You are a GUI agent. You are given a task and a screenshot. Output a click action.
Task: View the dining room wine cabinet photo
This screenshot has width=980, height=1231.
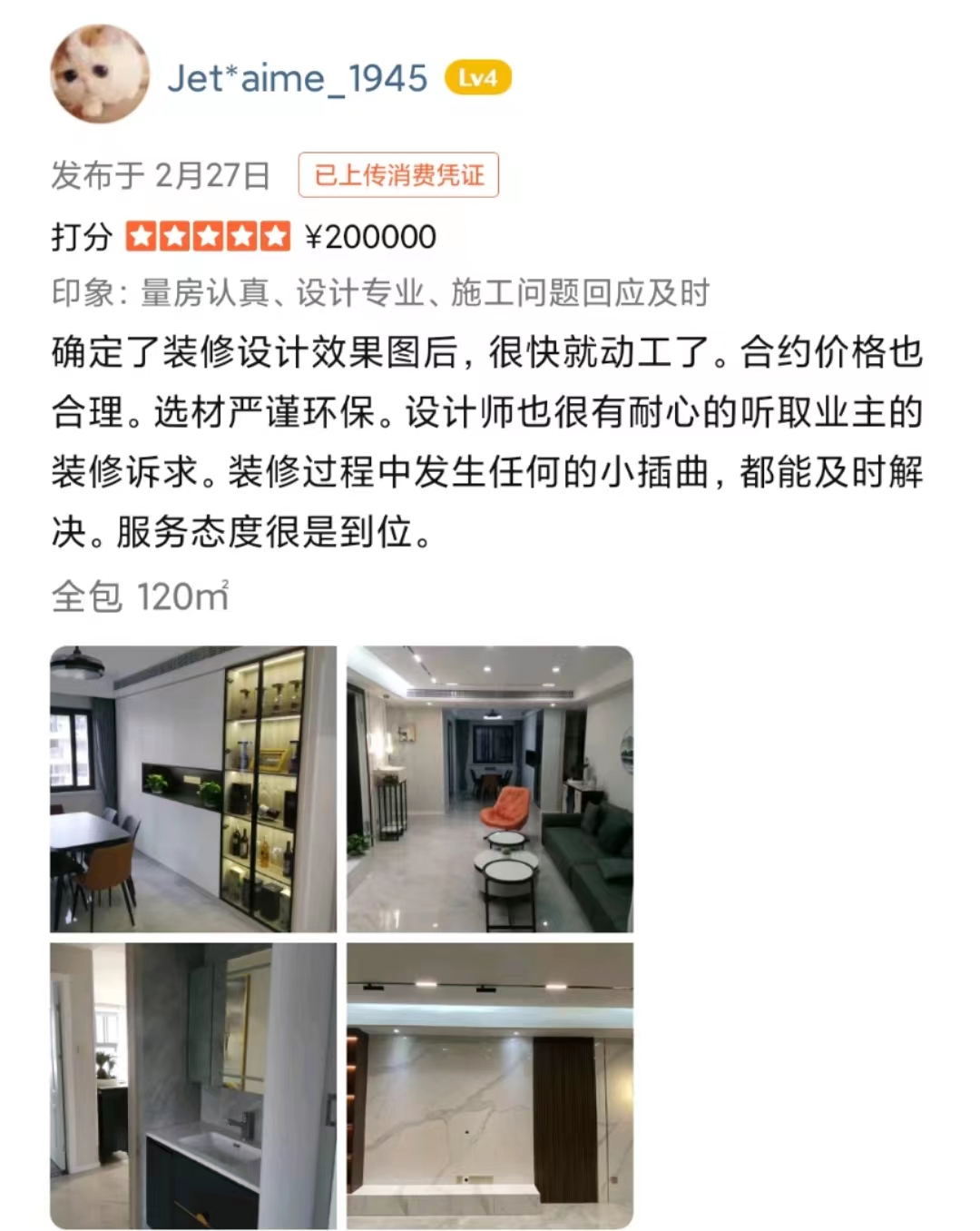pos(193,789)
